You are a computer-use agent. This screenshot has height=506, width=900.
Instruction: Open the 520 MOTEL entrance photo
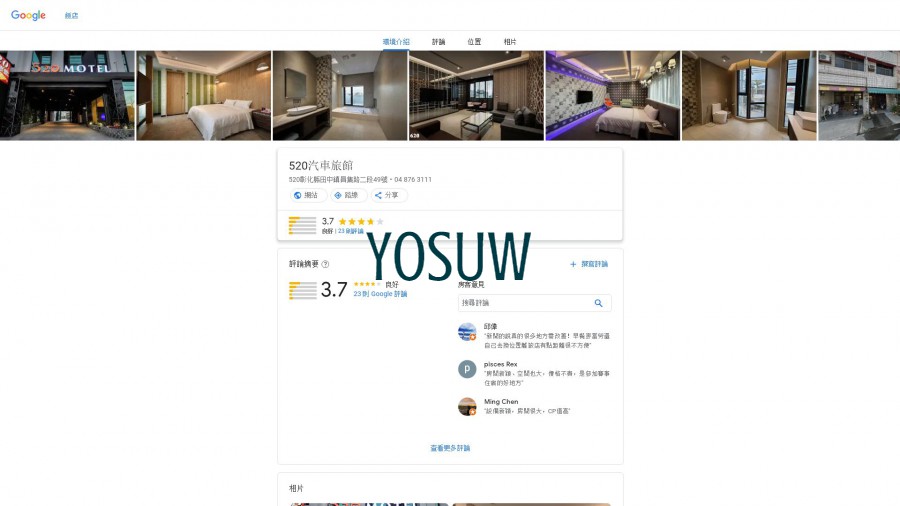coord(67,95)
